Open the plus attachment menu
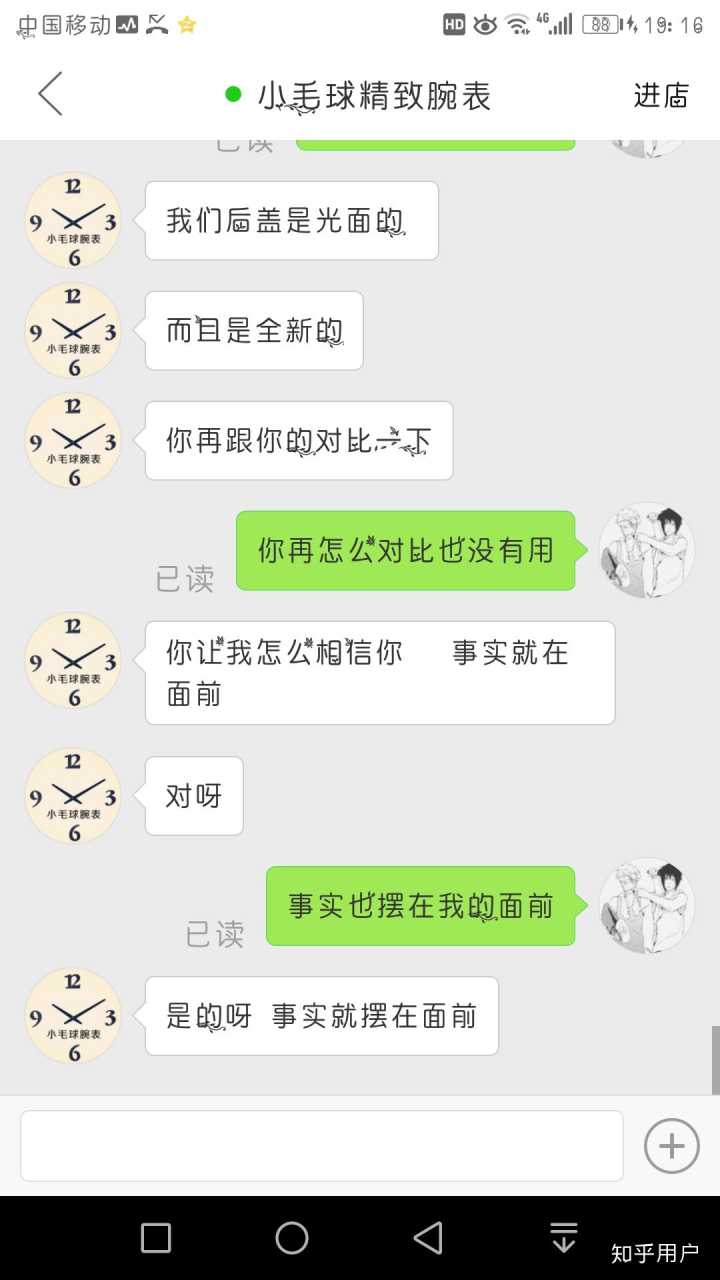 pyautogui.click(x=671, y=1145)
